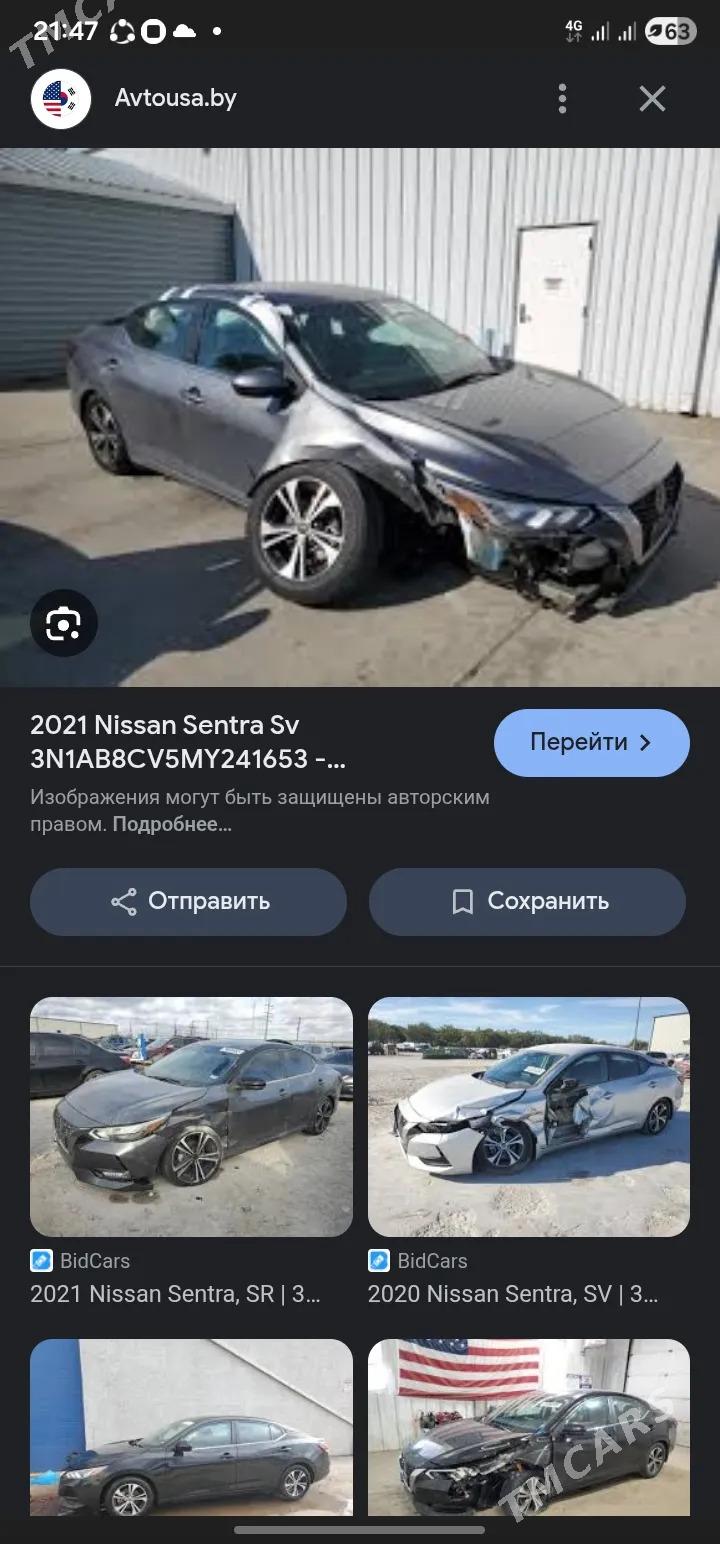Open the Avtousa.by source site
Viewport: 720px width, 1544px height.
(175, 98)
